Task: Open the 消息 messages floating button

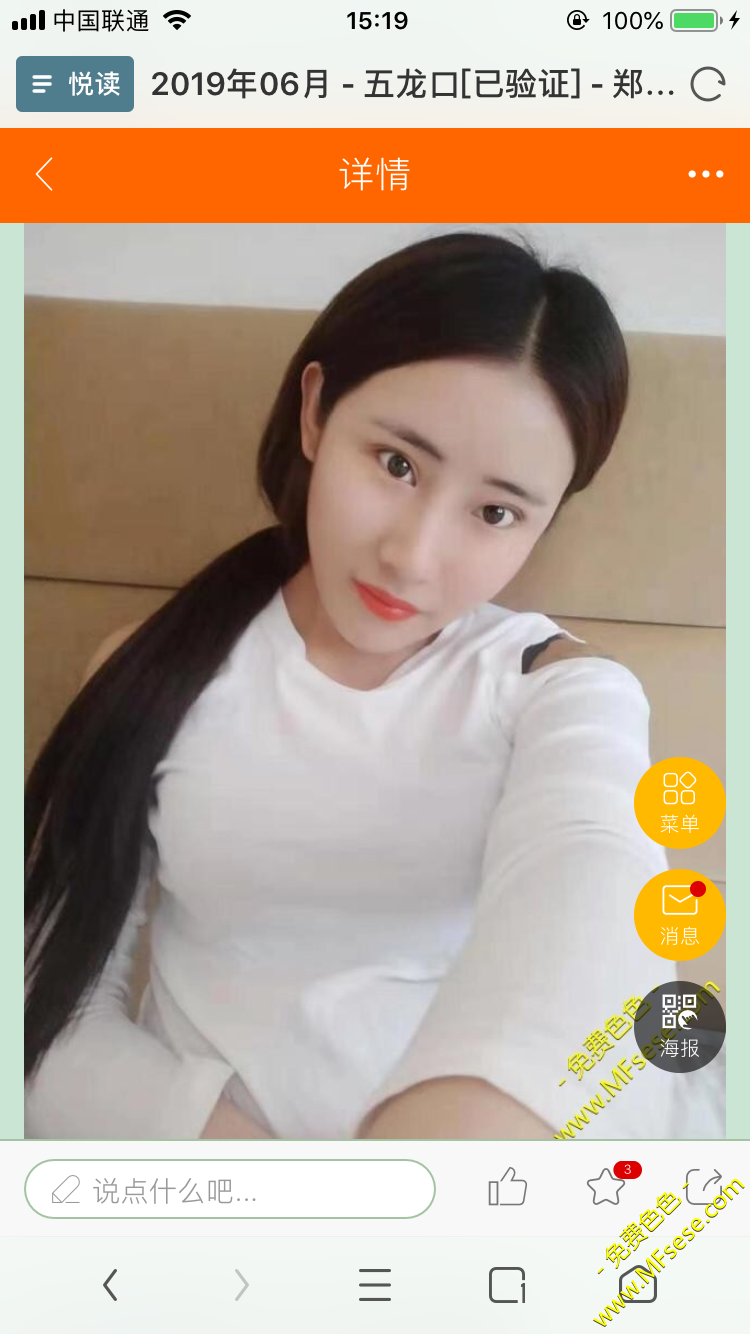Action: point(679,915)
